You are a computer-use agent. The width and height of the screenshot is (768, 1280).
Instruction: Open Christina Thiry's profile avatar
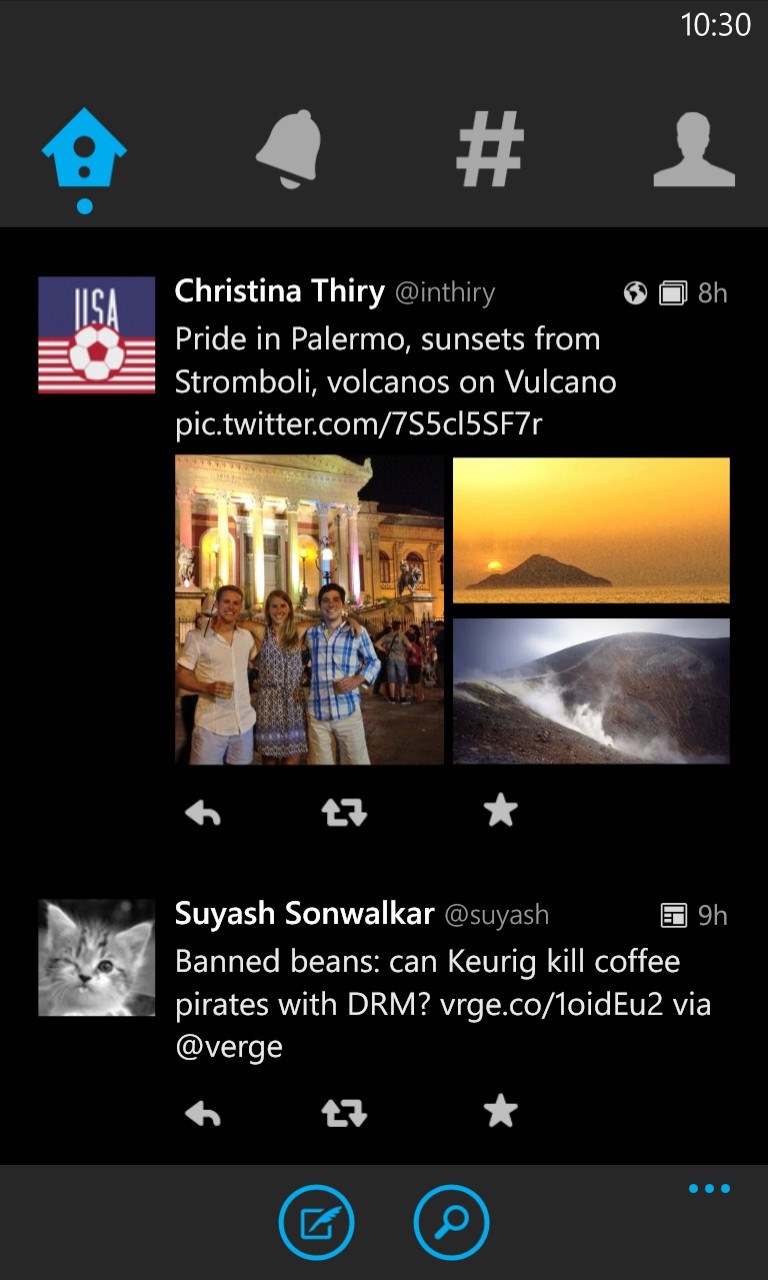tap(97, 335)
